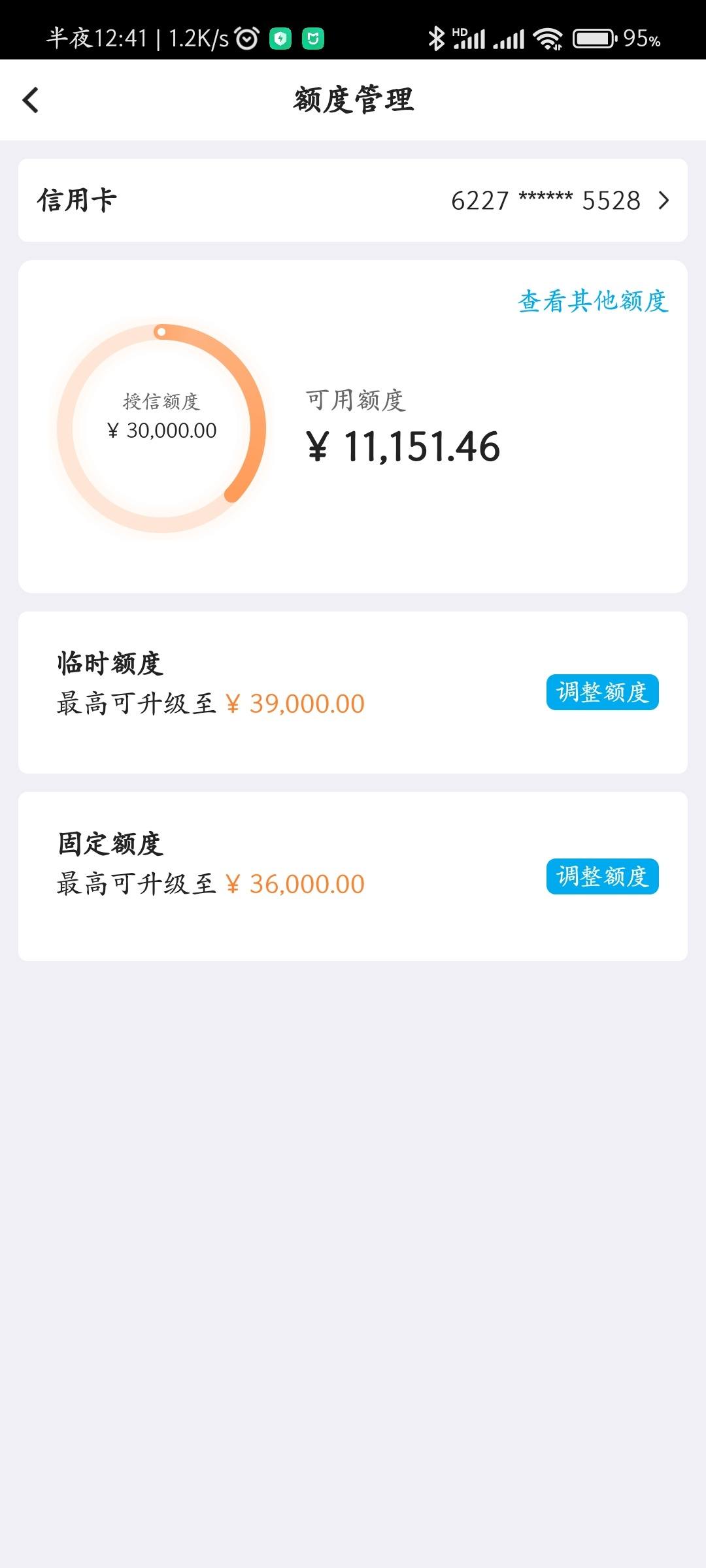Go back using the top-left arrow
The image size is (706, 1568).
[x=31, y=100]
